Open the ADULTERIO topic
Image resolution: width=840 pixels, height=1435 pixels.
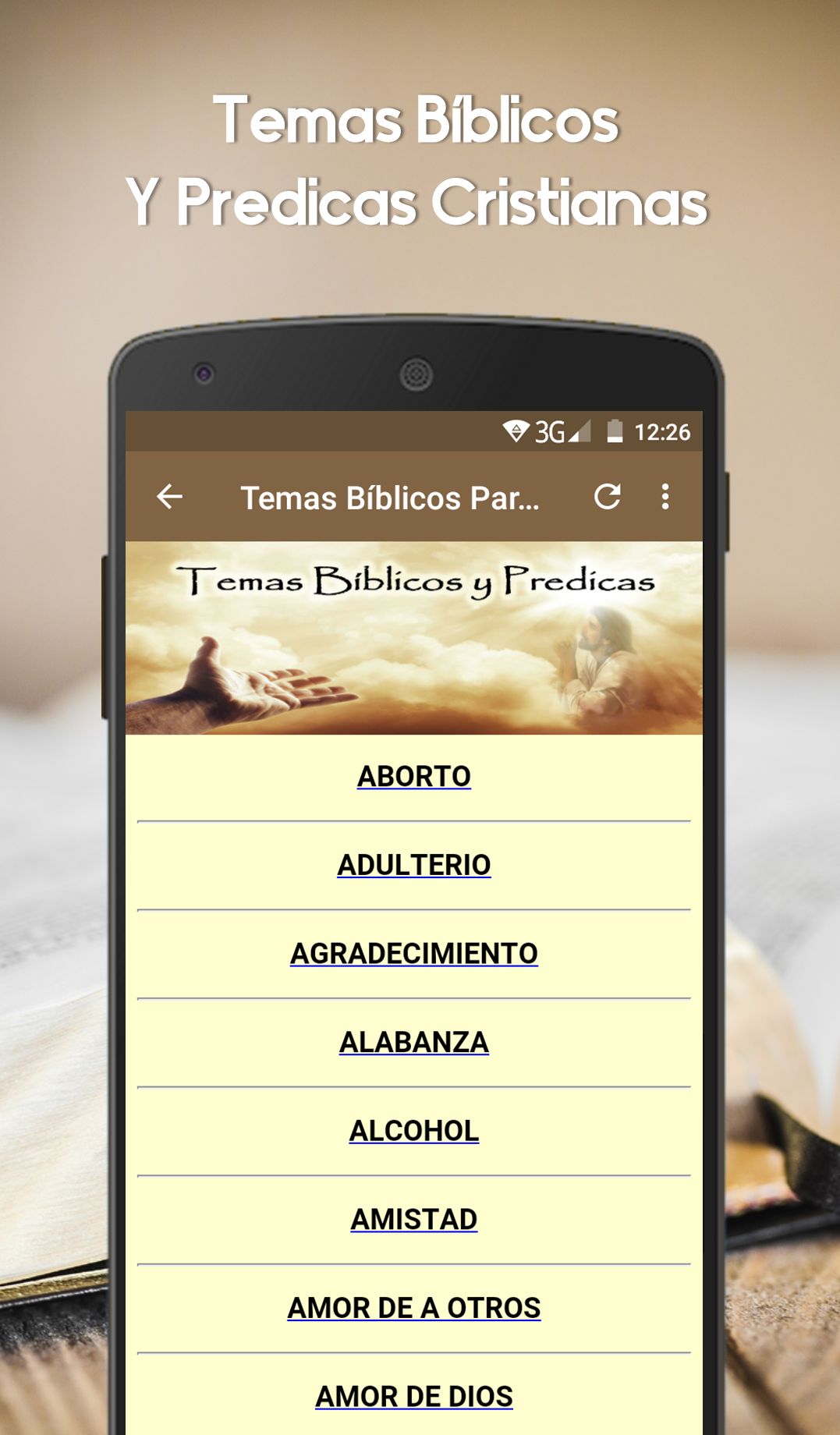[414, 864]
